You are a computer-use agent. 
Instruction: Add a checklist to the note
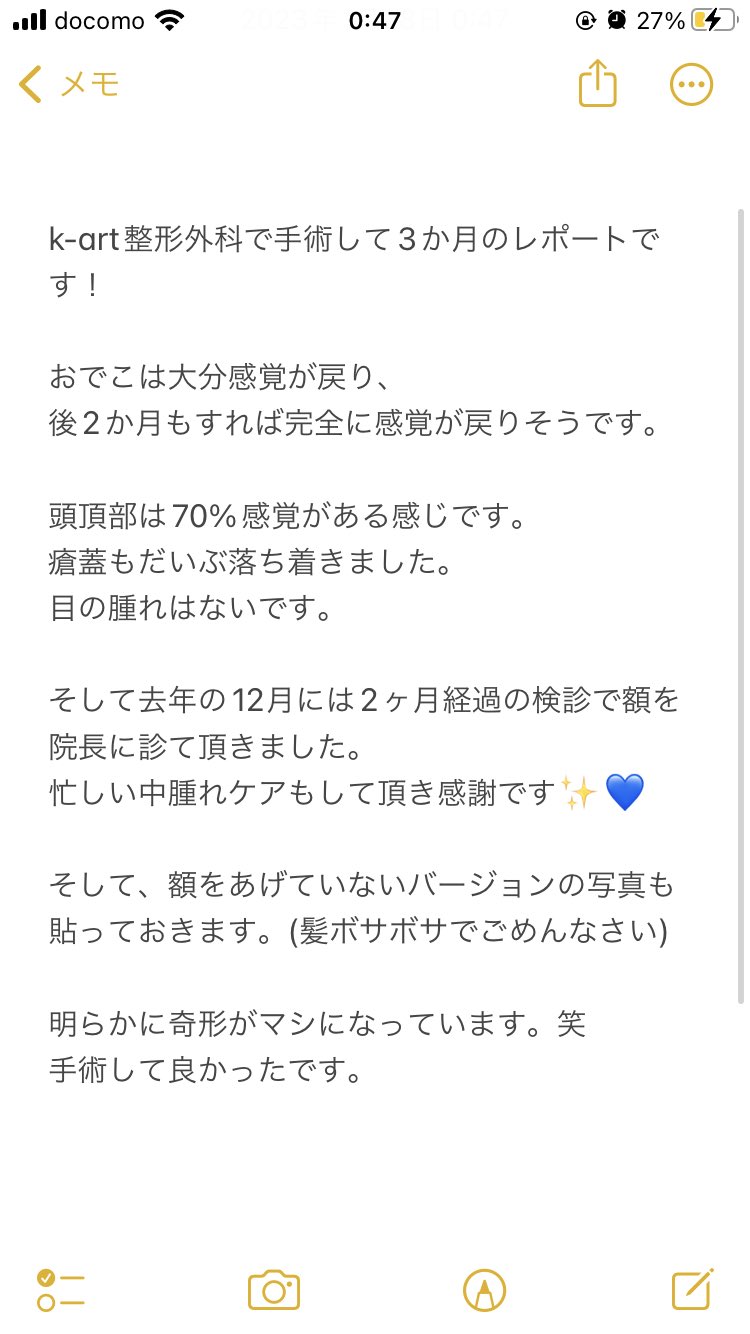60,1290
